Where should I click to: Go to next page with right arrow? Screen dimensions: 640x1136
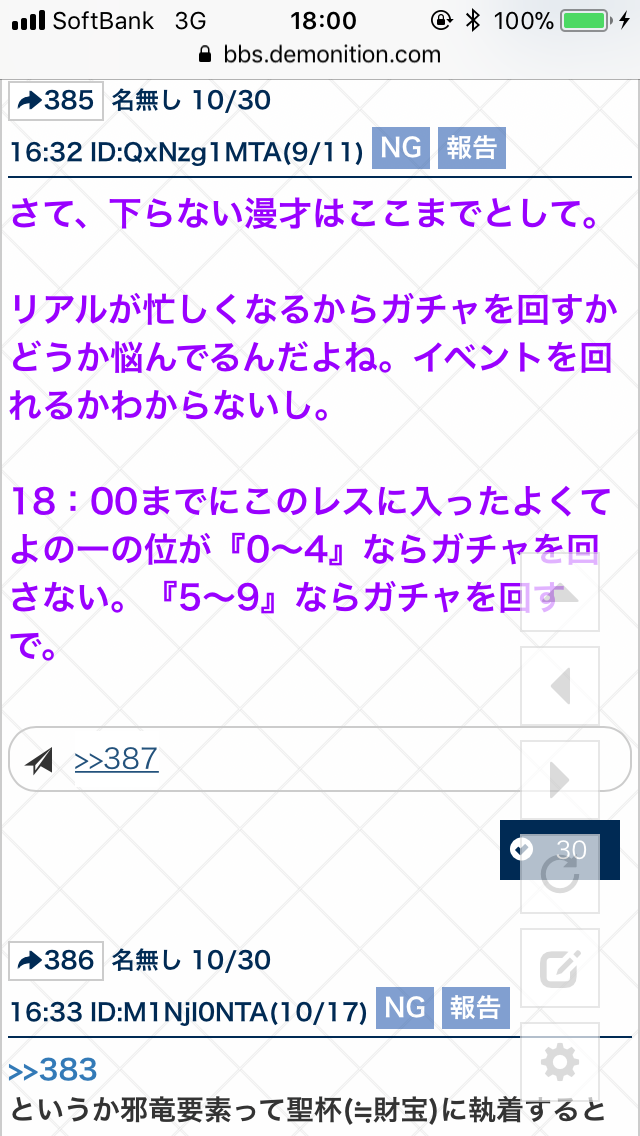[560, 780]
